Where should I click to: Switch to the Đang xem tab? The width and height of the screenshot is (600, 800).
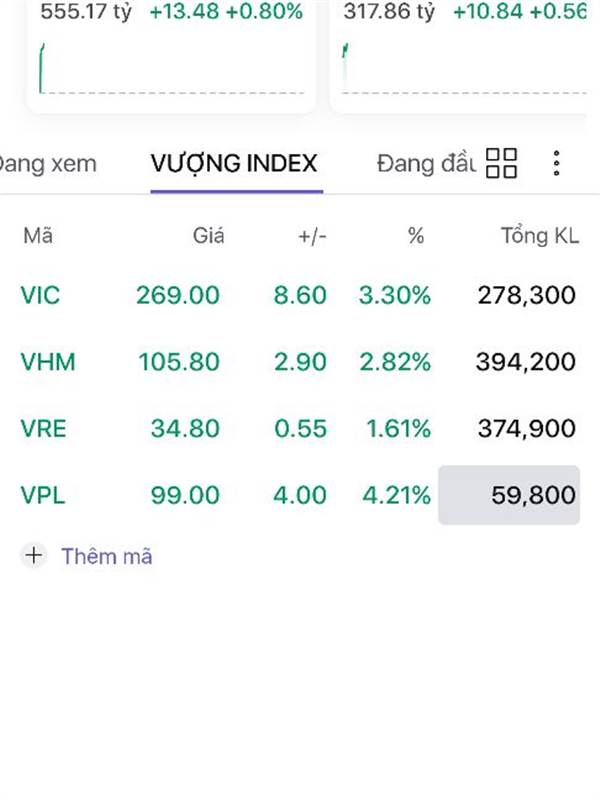click(48, 163)
